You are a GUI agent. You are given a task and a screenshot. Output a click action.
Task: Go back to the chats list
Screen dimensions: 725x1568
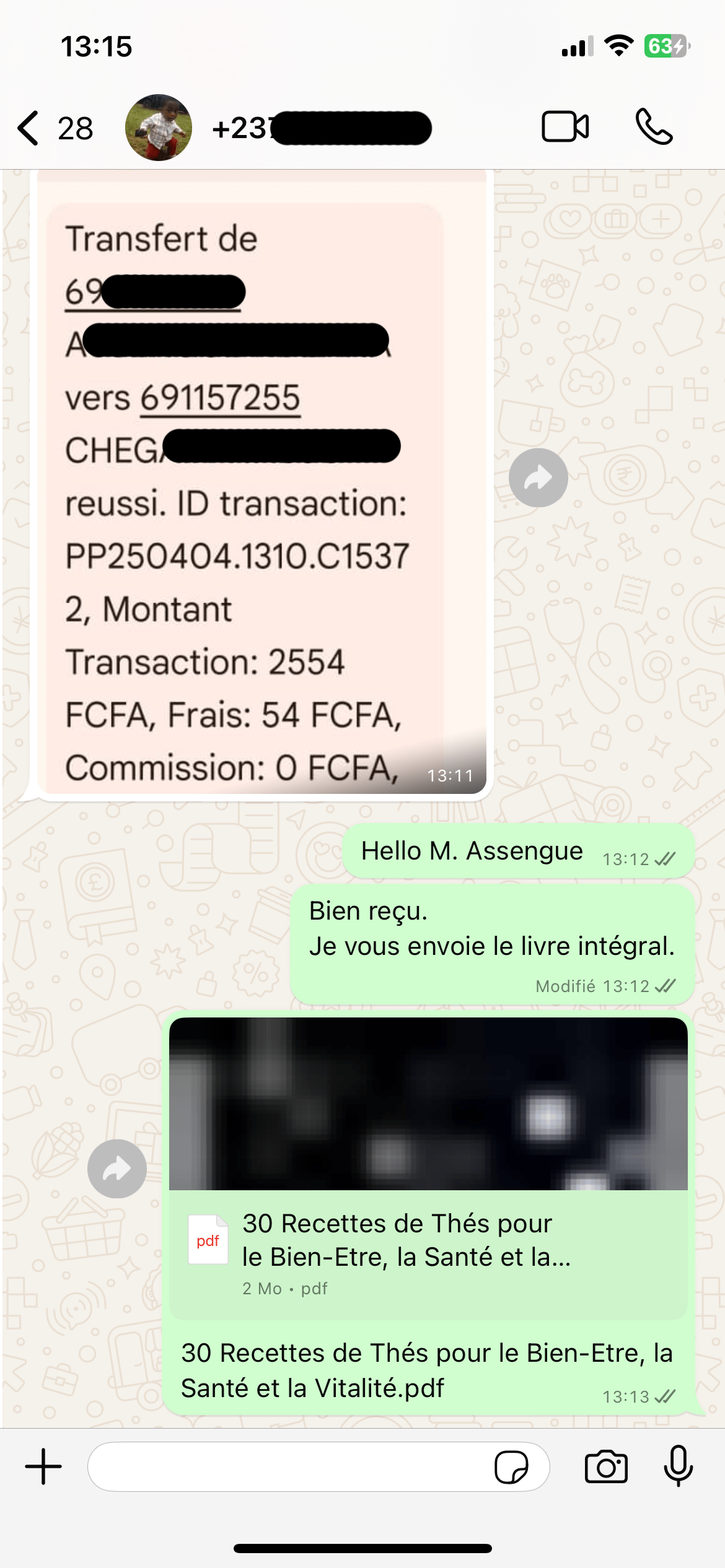tap(30, 128)
